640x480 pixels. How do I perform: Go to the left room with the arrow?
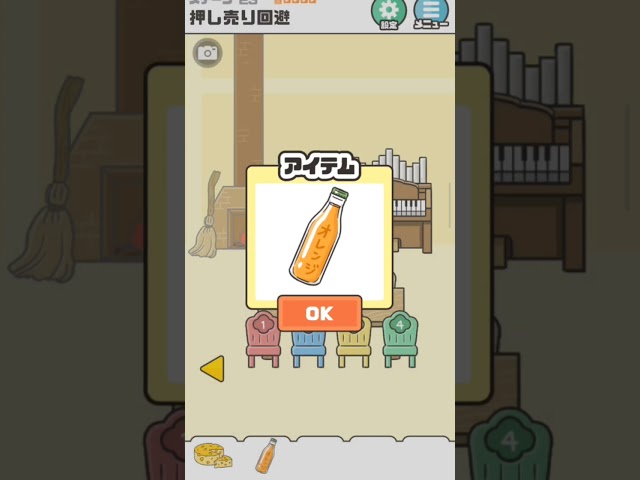pyautogui.click(x=212, y=368)
